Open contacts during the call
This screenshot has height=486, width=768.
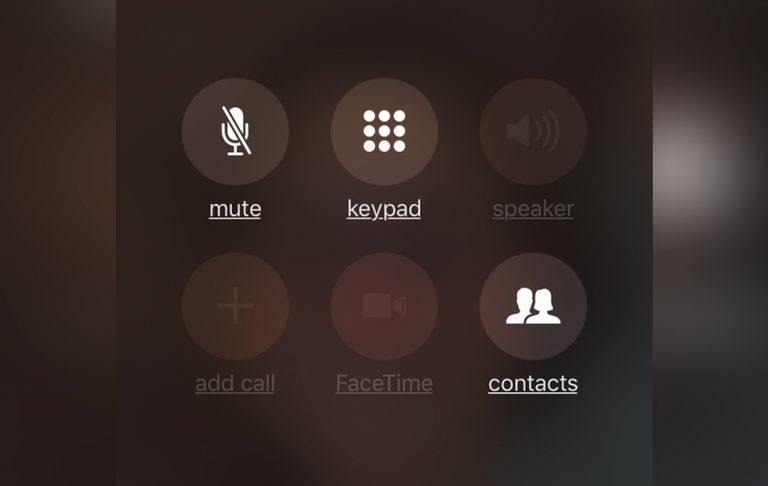point(533,306)
